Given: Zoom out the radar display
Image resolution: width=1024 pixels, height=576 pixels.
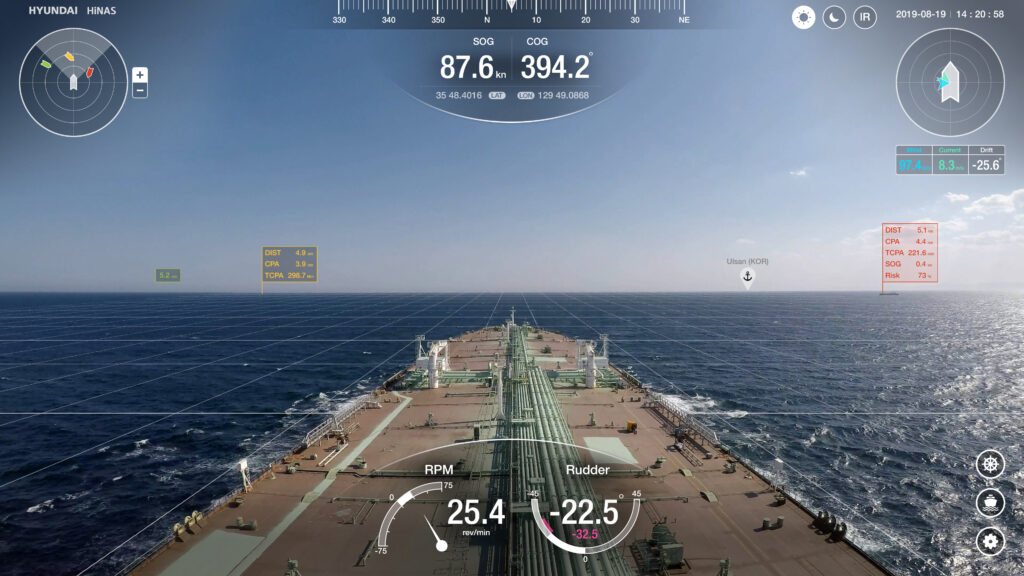Looking at the screenshot, I should coord(140,91).
